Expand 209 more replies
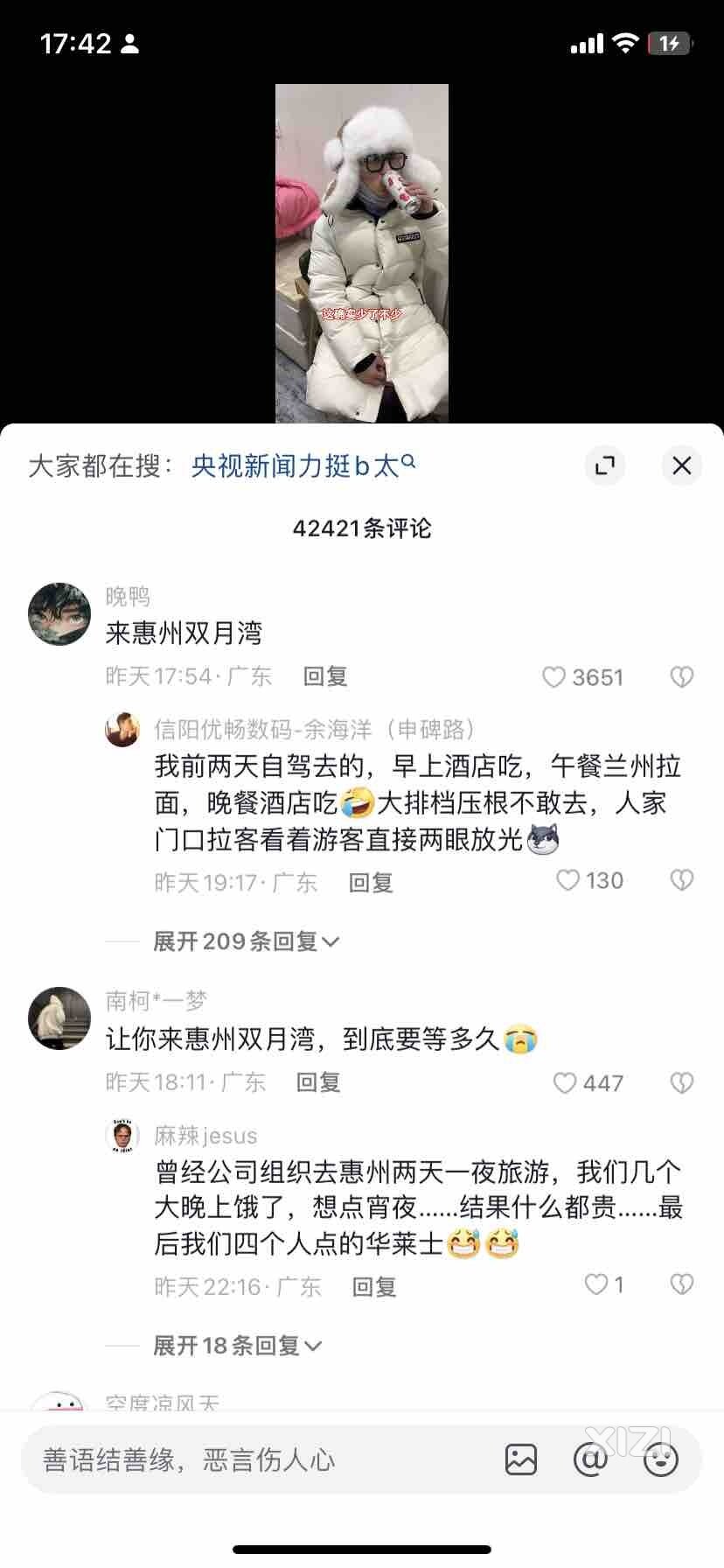The width and height of the screenshot is (724, 1568). click(x=245, y=941)
